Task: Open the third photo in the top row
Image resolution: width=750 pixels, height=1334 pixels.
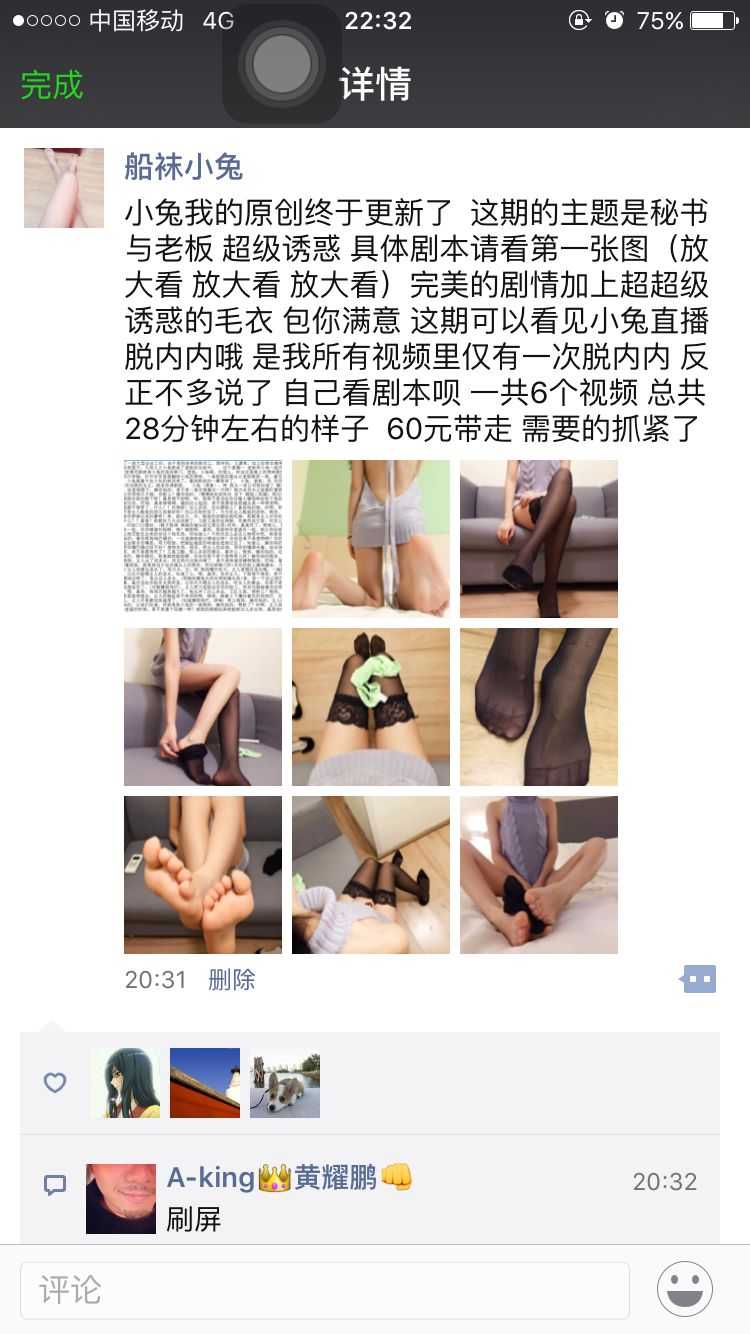Action: tap(538, 537)
